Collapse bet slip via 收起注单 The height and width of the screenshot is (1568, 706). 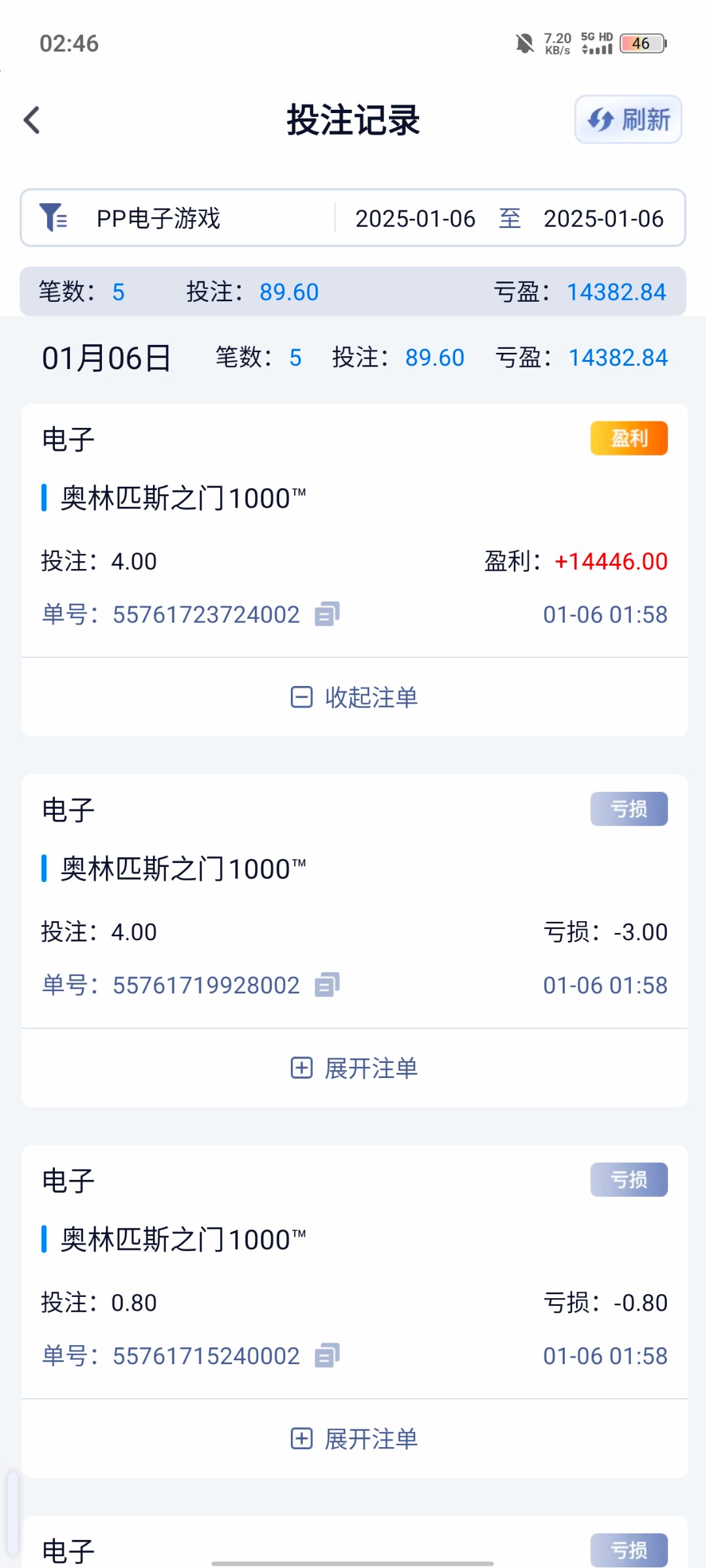pyautogui.click(x=354, y=697)
